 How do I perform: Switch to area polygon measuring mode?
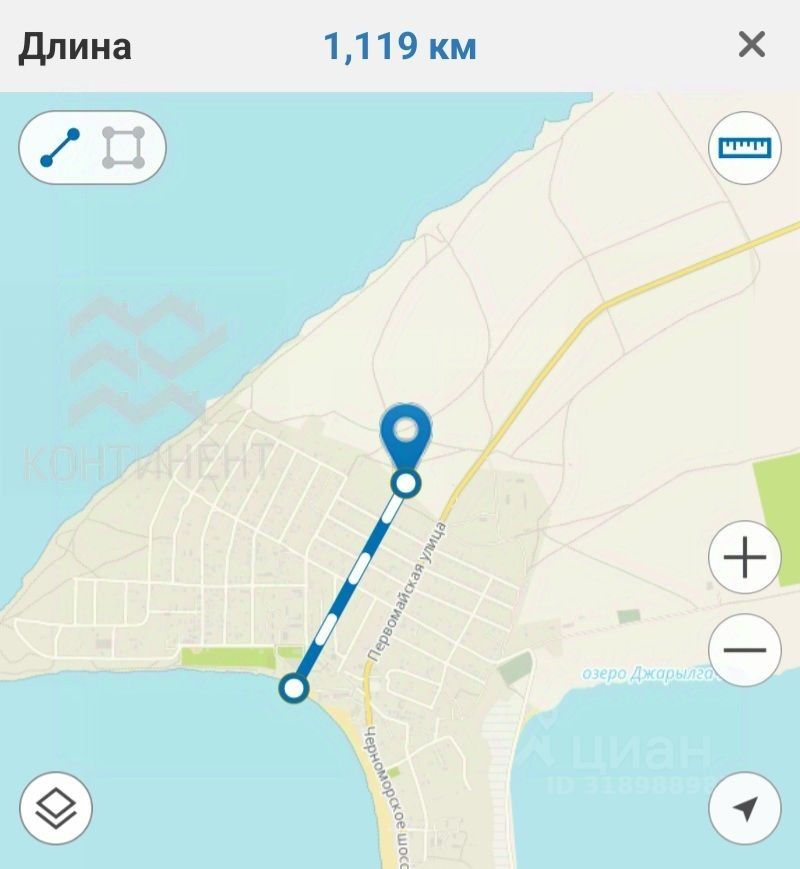coord(124,149)
